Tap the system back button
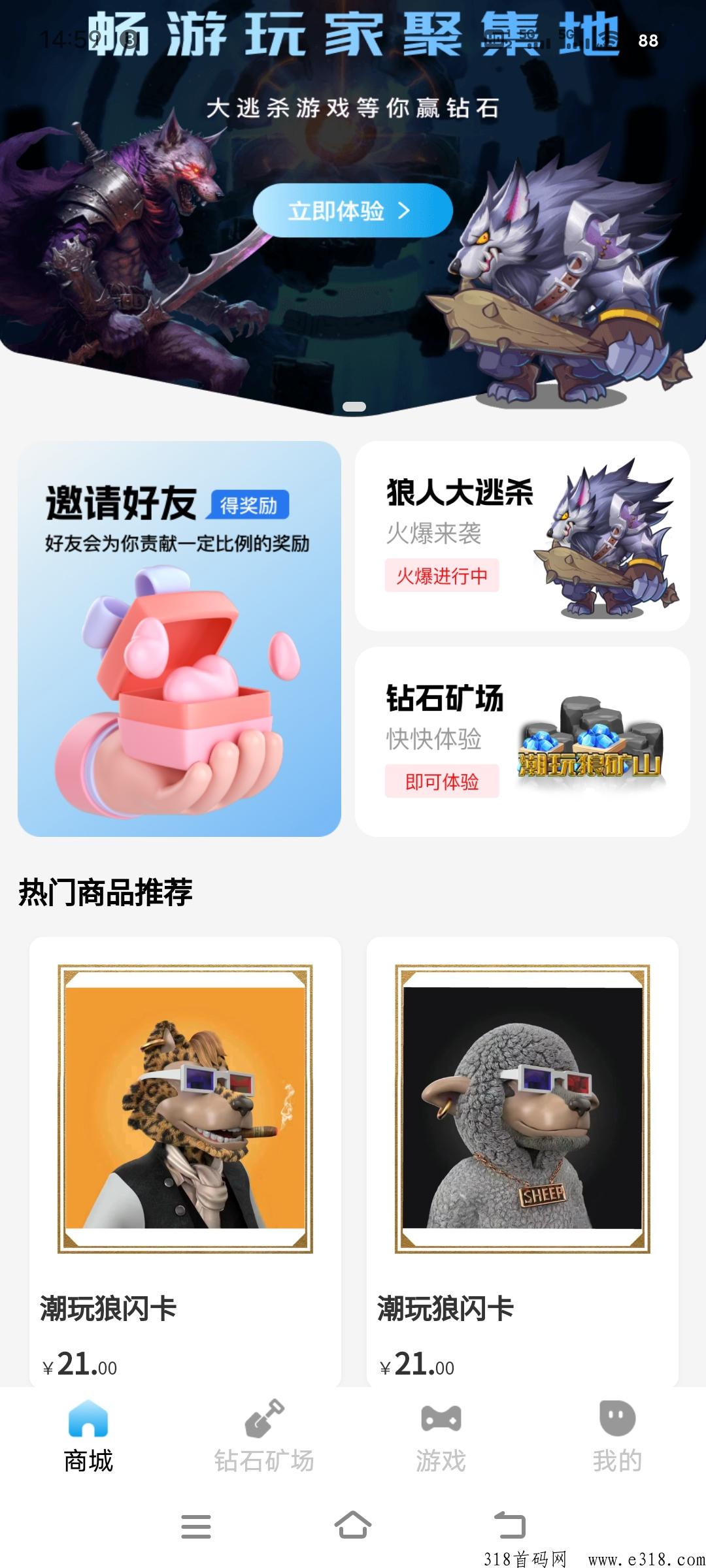Viewport: 706px width, 1568px height. coord(510,1526)
